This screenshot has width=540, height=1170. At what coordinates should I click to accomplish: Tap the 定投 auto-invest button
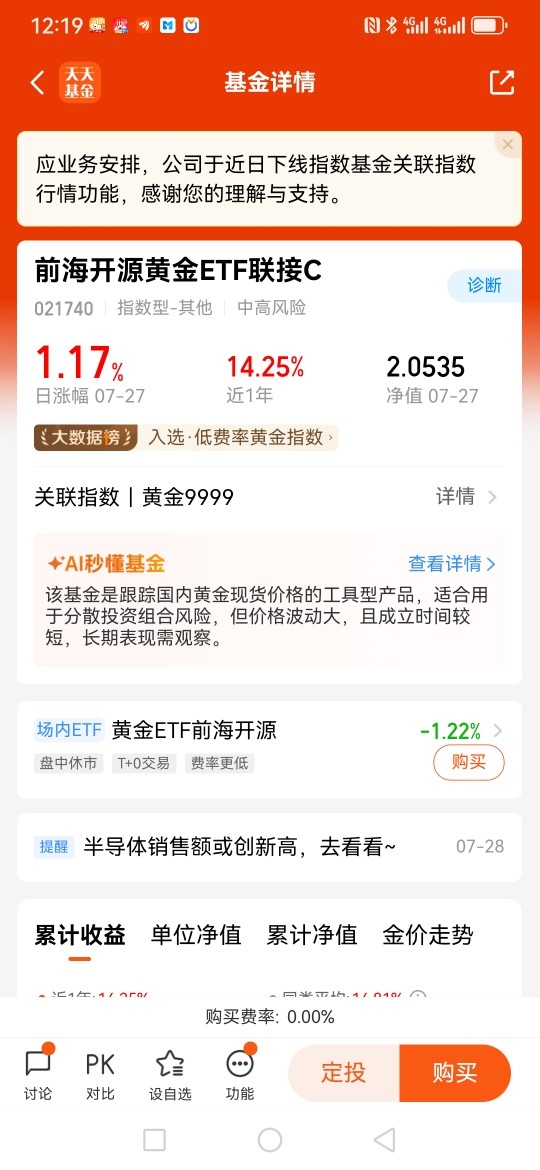(344, 1073)
